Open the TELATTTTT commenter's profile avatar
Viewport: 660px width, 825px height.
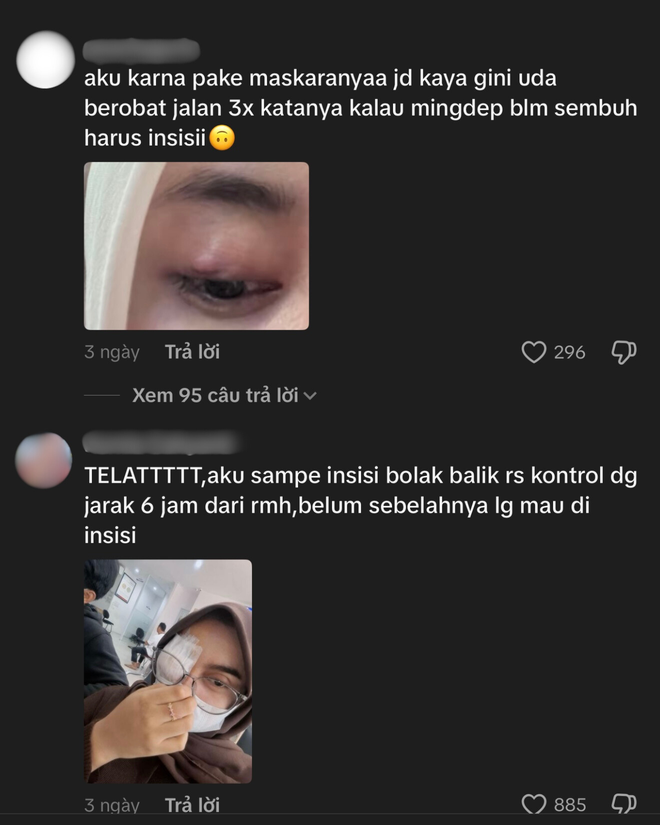(x=46, y=460)
